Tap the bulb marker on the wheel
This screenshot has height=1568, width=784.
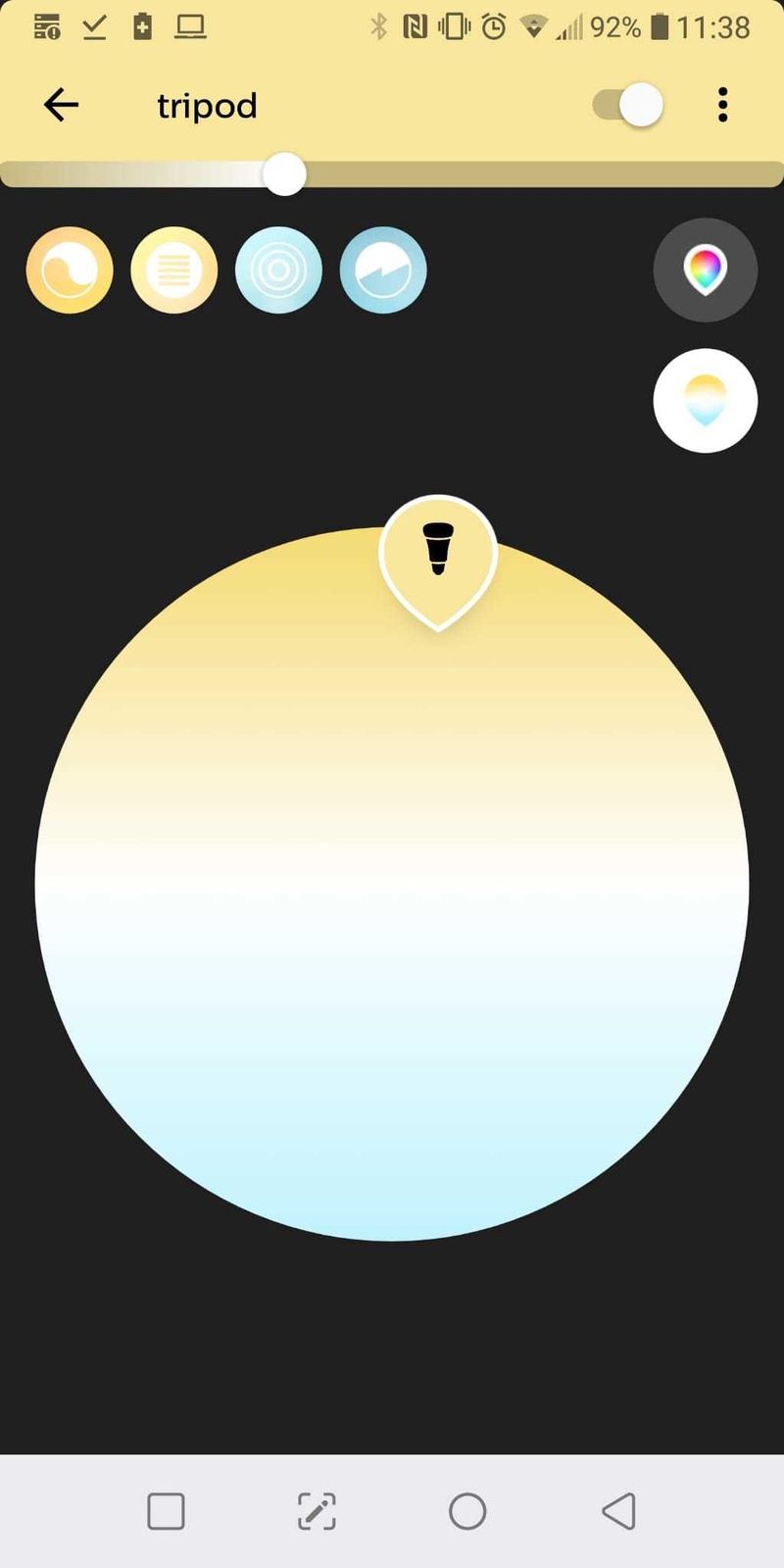(x=438, y=554)
